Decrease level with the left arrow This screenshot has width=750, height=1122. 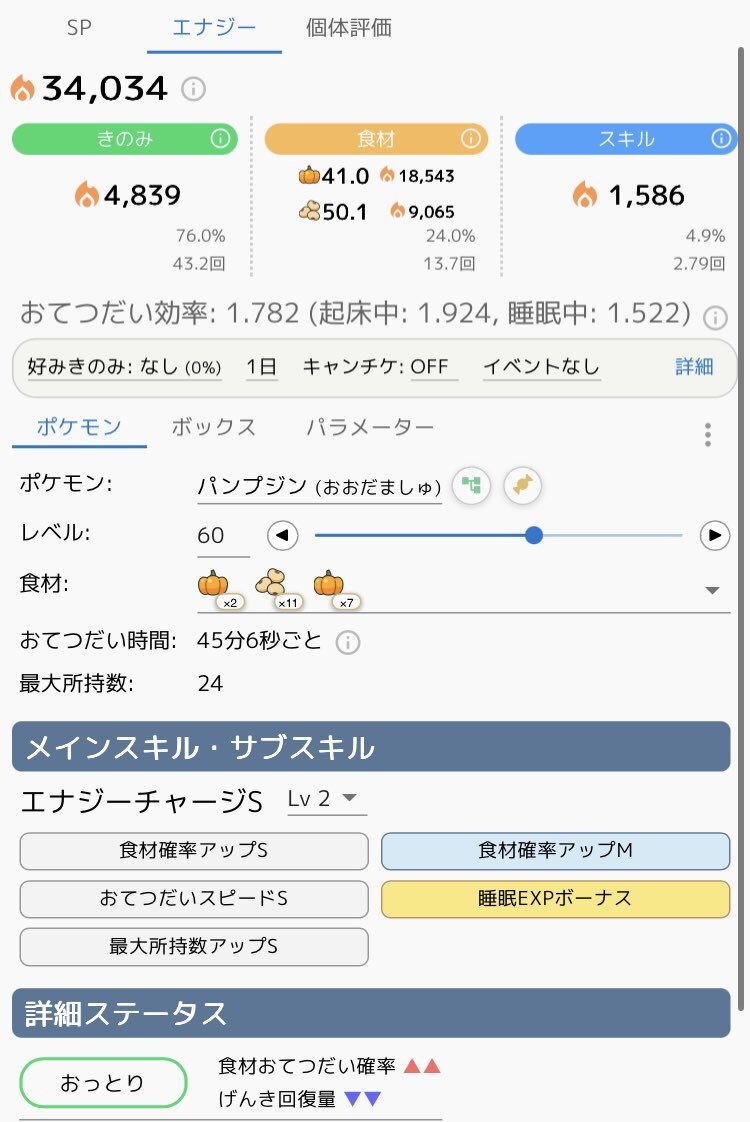tap(283, 536)
